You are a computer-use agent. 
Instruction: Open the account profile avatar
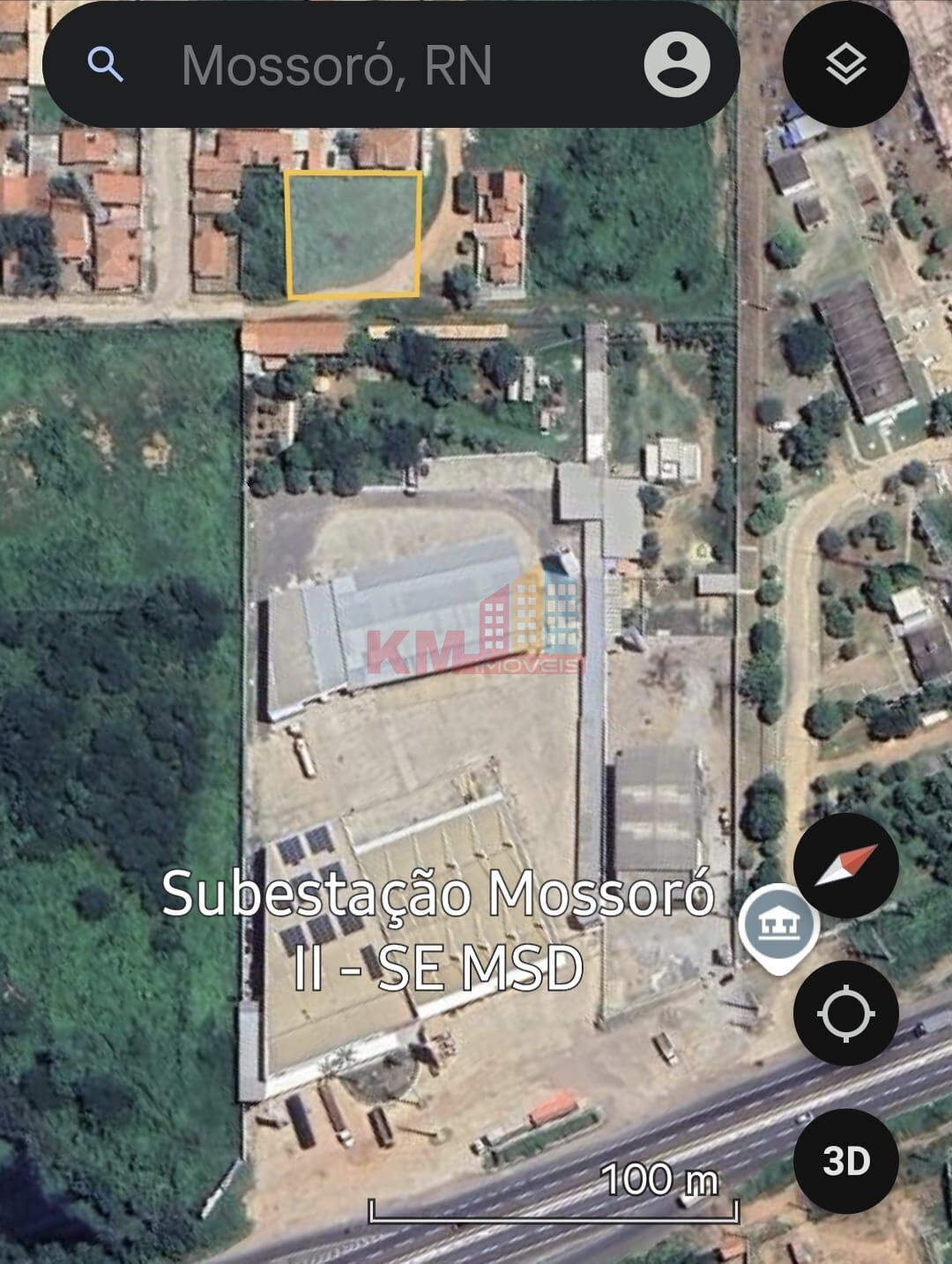676,64
